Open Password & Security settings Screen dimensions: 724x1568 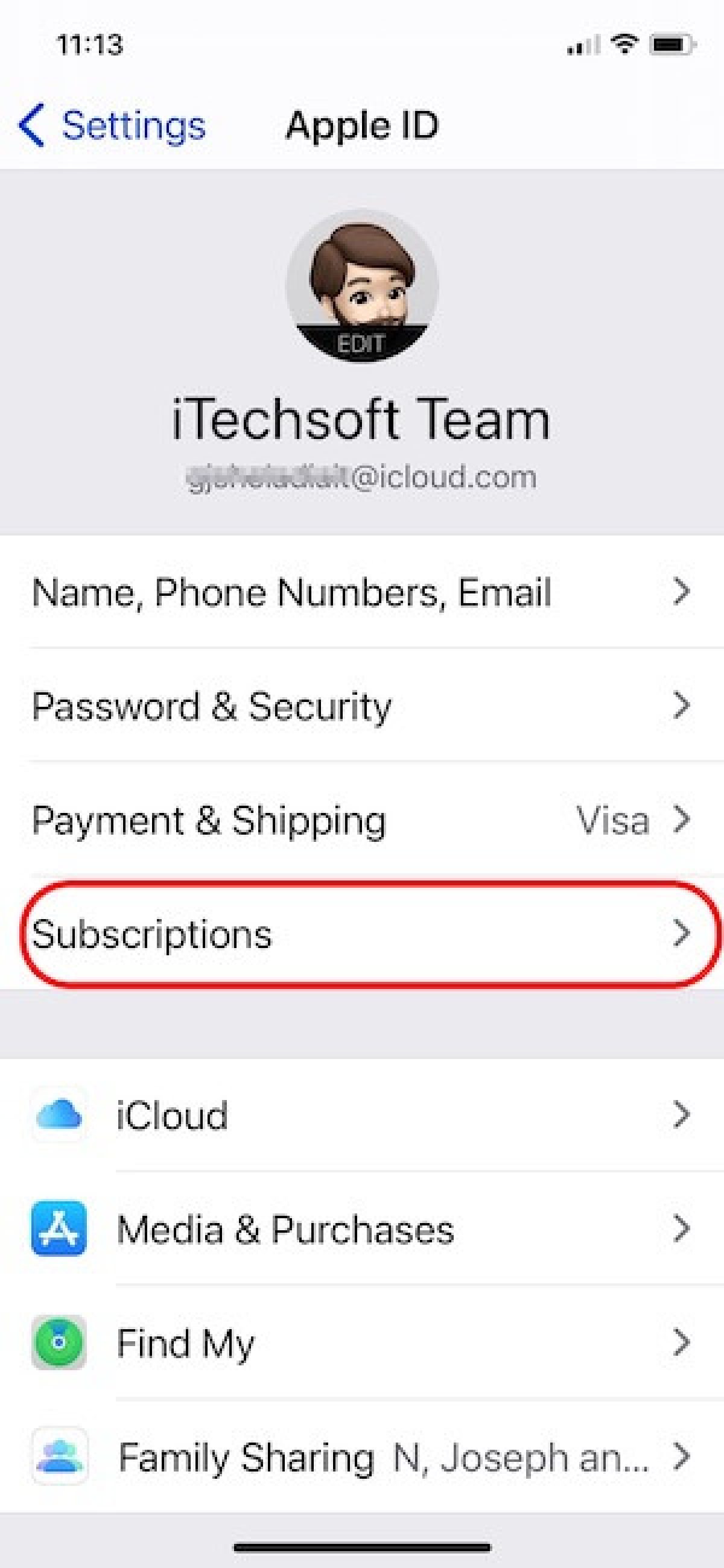[361, 706]
